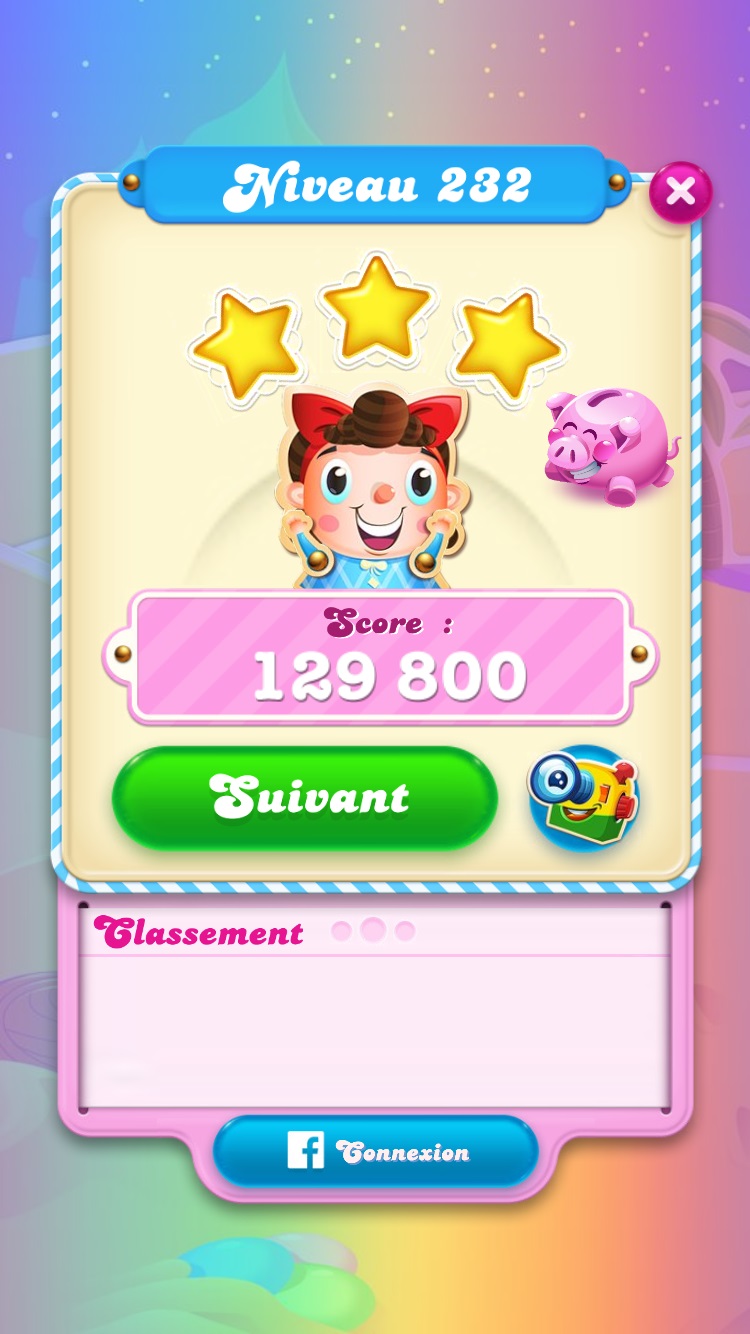Open the pink piggy bank
Screen dimensions: 750x1334
[x=608, y=446]
